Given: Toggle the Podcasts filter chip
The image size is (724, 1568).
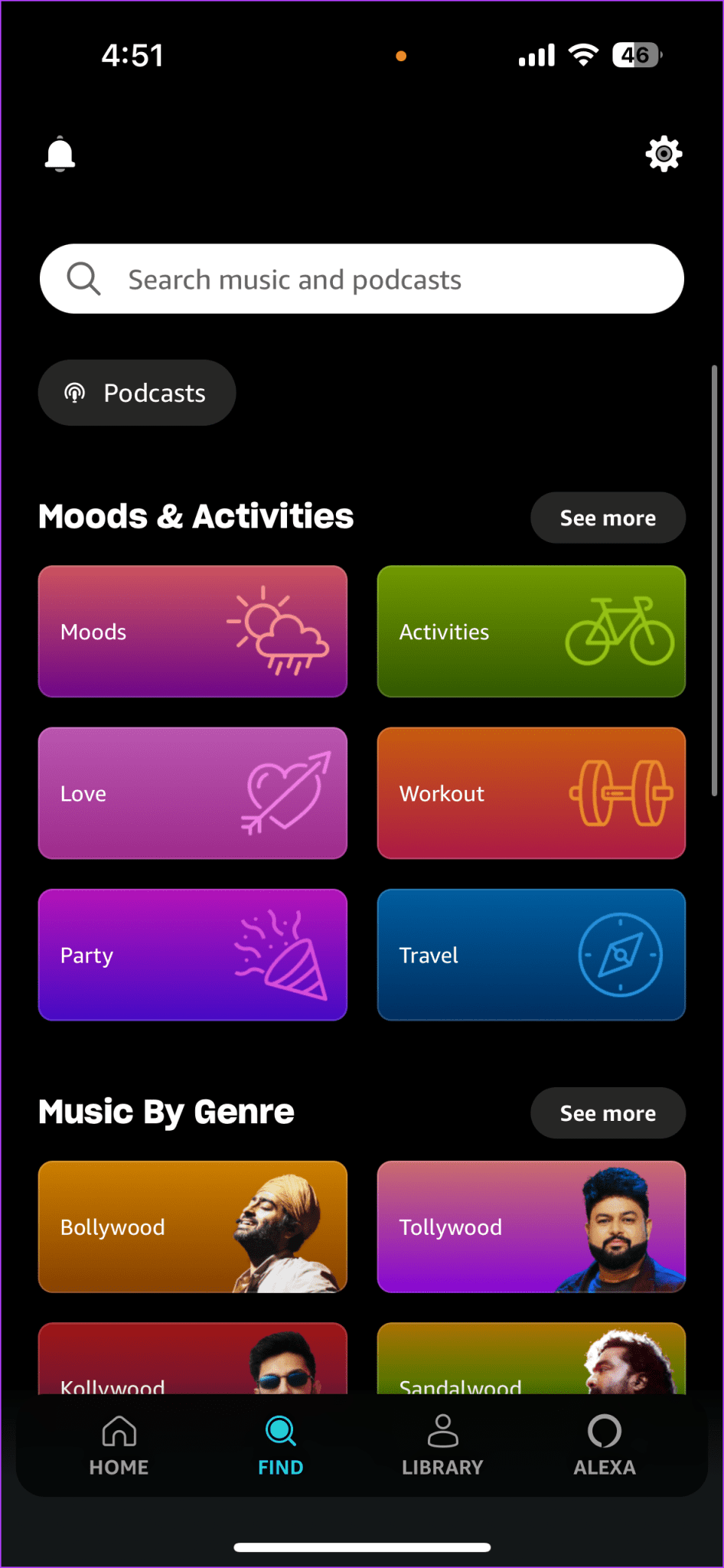Looking at the screenshot, I should point(137,392).
